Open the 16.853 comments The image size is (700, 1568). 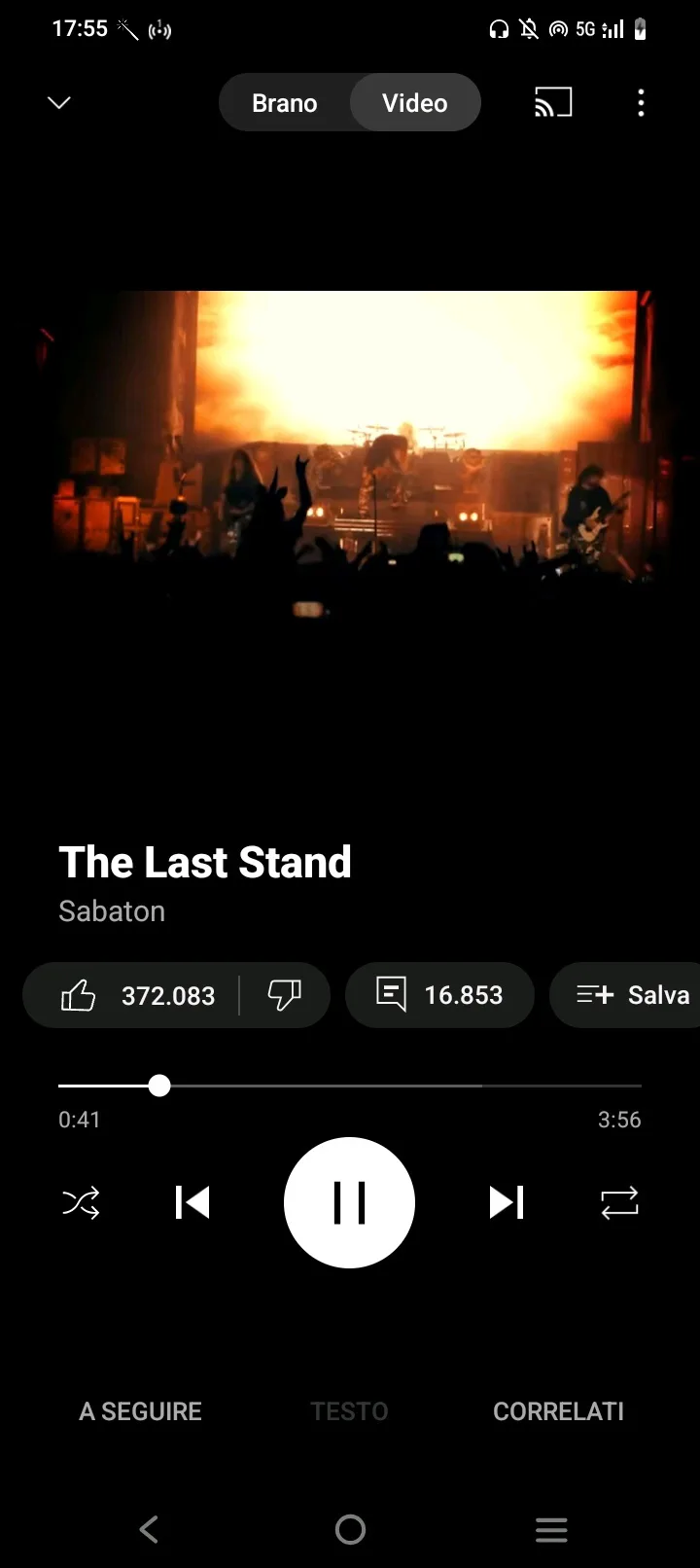click(439, 995)
